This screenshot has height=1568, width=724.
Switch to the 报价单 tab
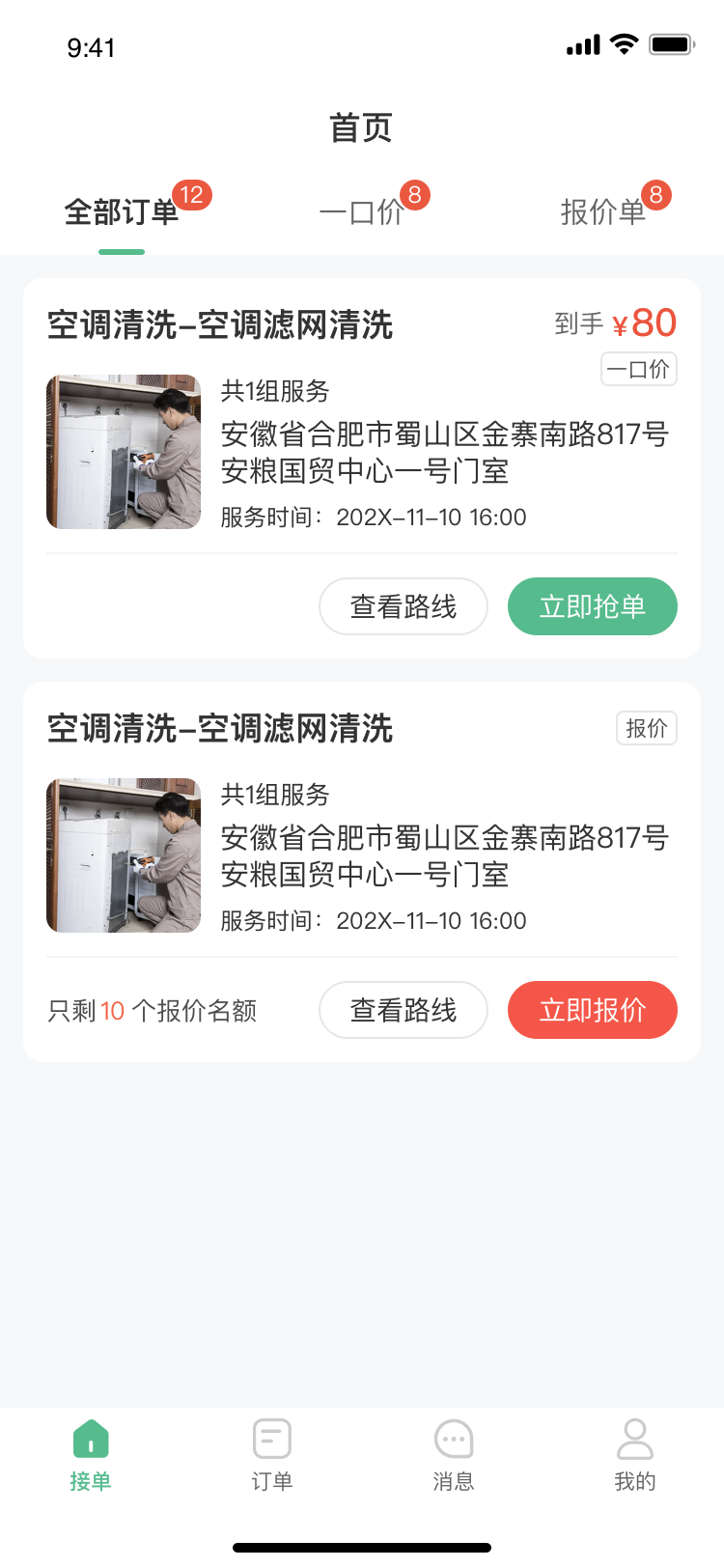point(603,212)
